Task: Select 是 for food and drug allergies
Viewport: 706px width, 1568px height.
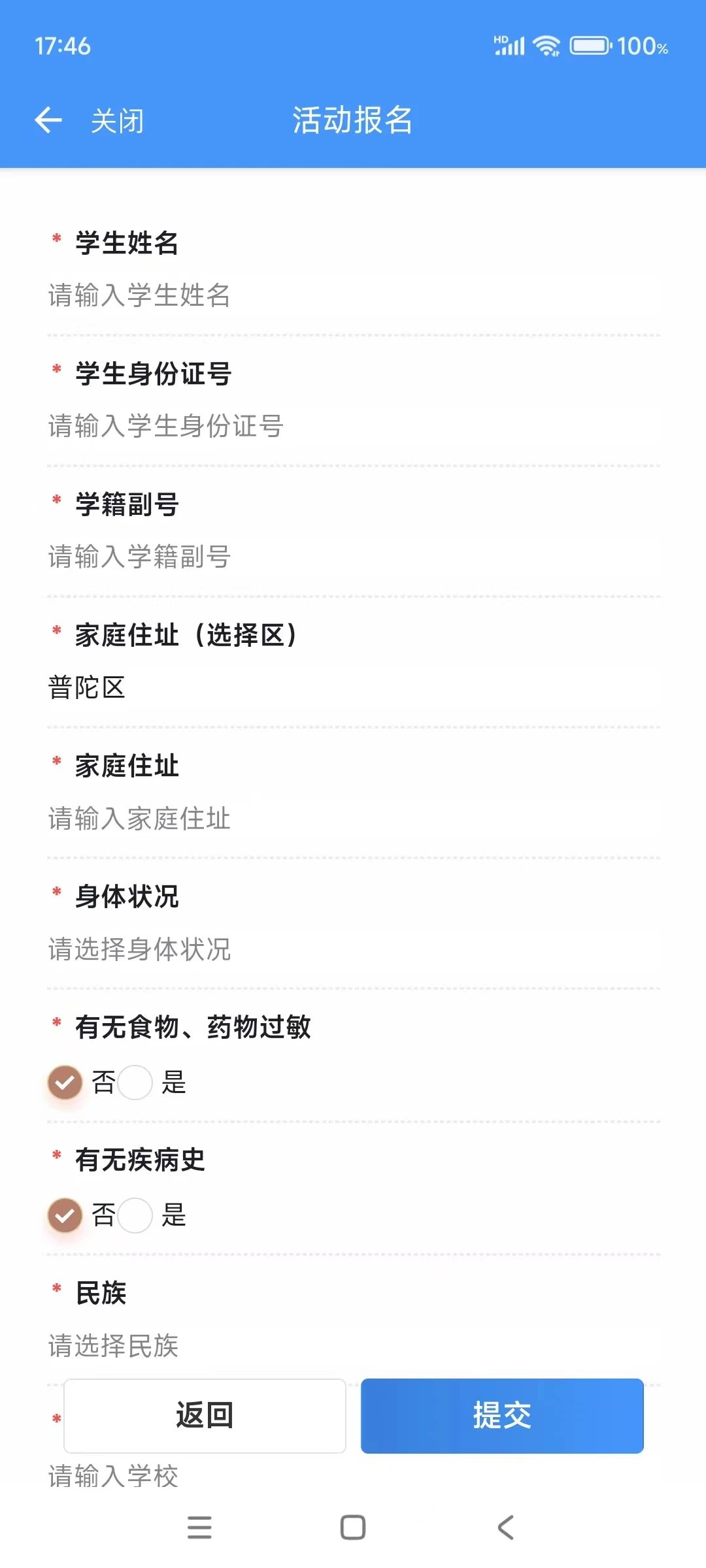Action: (x=135, y=1083)
